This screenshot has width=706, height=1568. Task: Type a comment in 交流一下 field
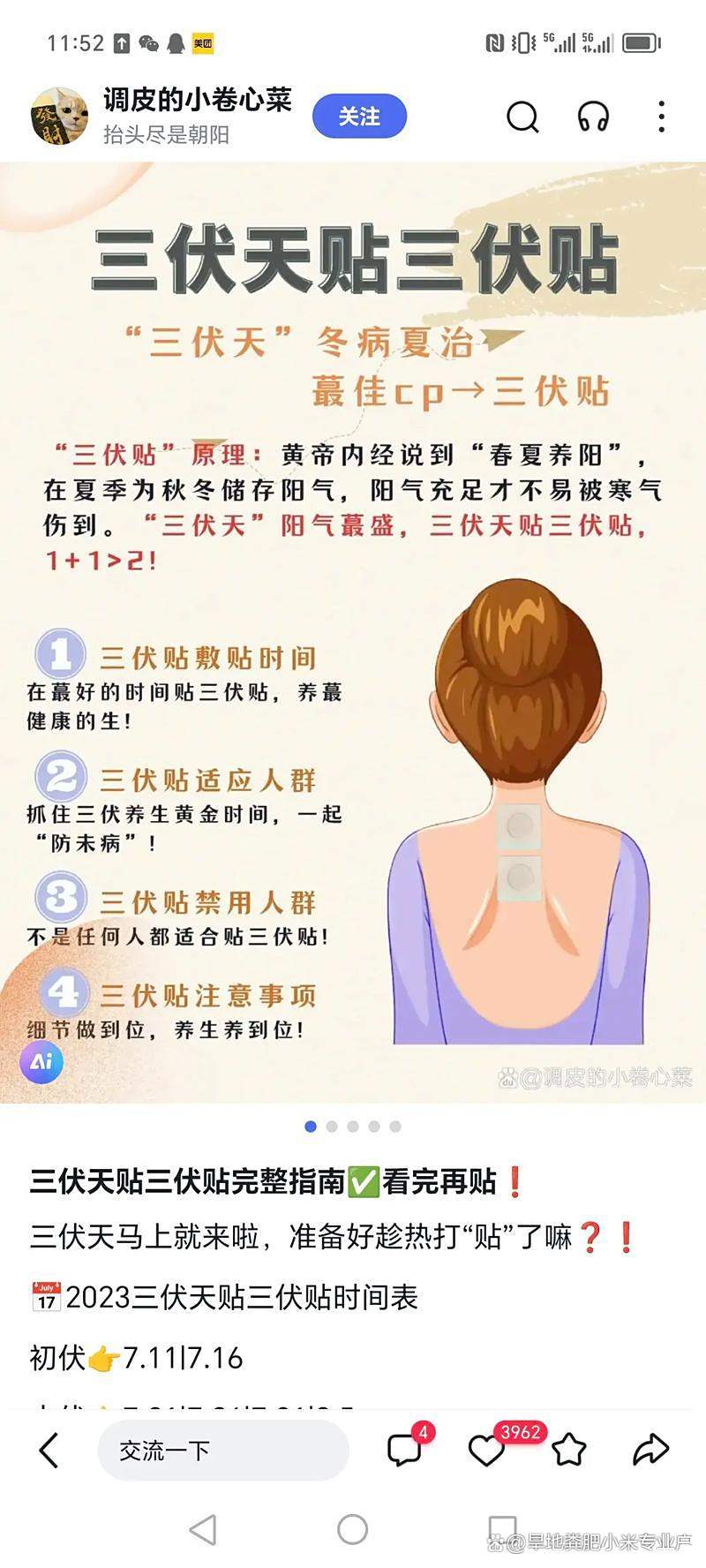222,1450
